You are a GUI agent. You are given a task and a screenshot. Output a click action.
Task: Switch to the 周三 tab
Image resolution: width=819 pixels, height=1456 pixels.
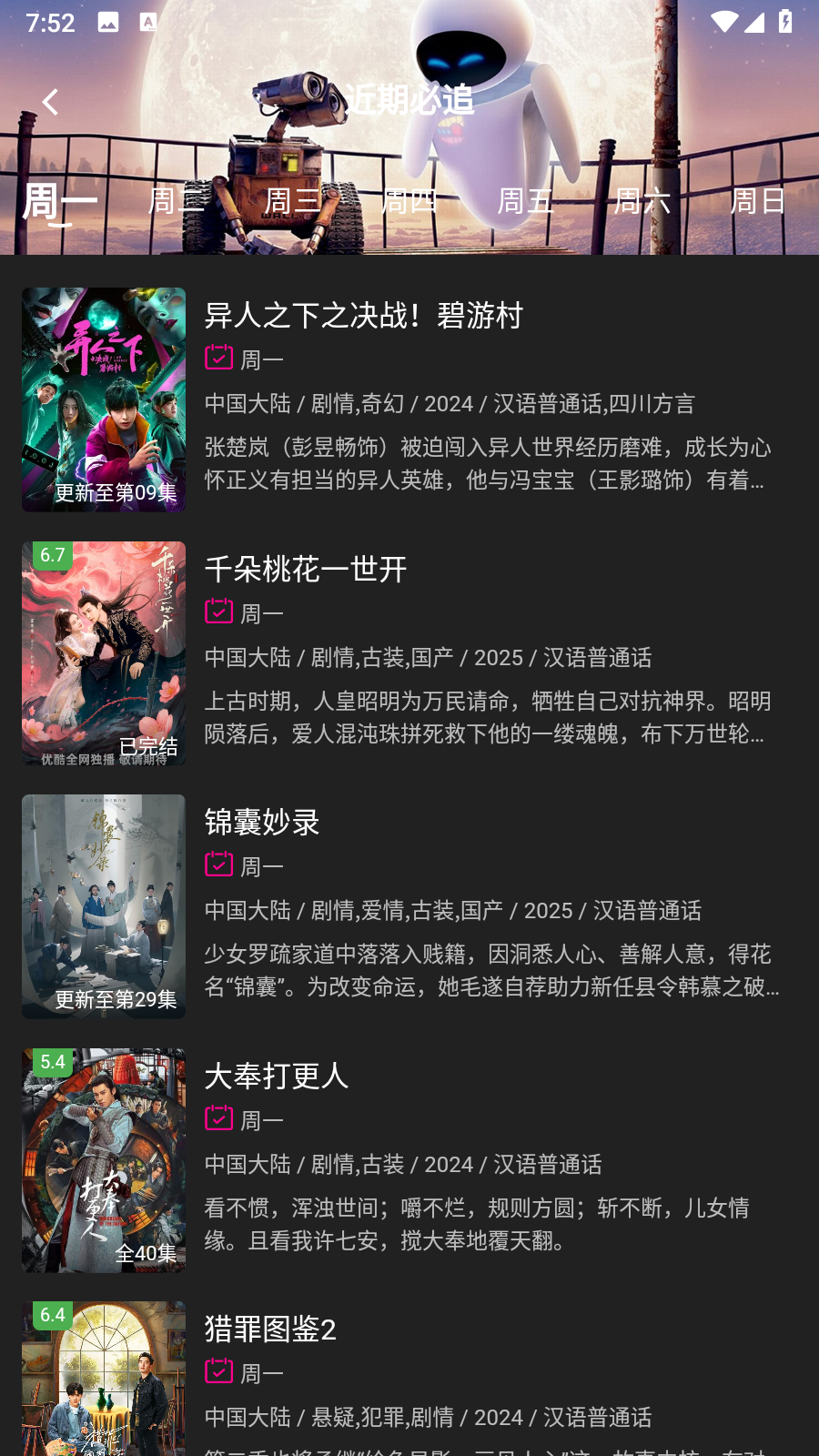(x=292, y=200)
